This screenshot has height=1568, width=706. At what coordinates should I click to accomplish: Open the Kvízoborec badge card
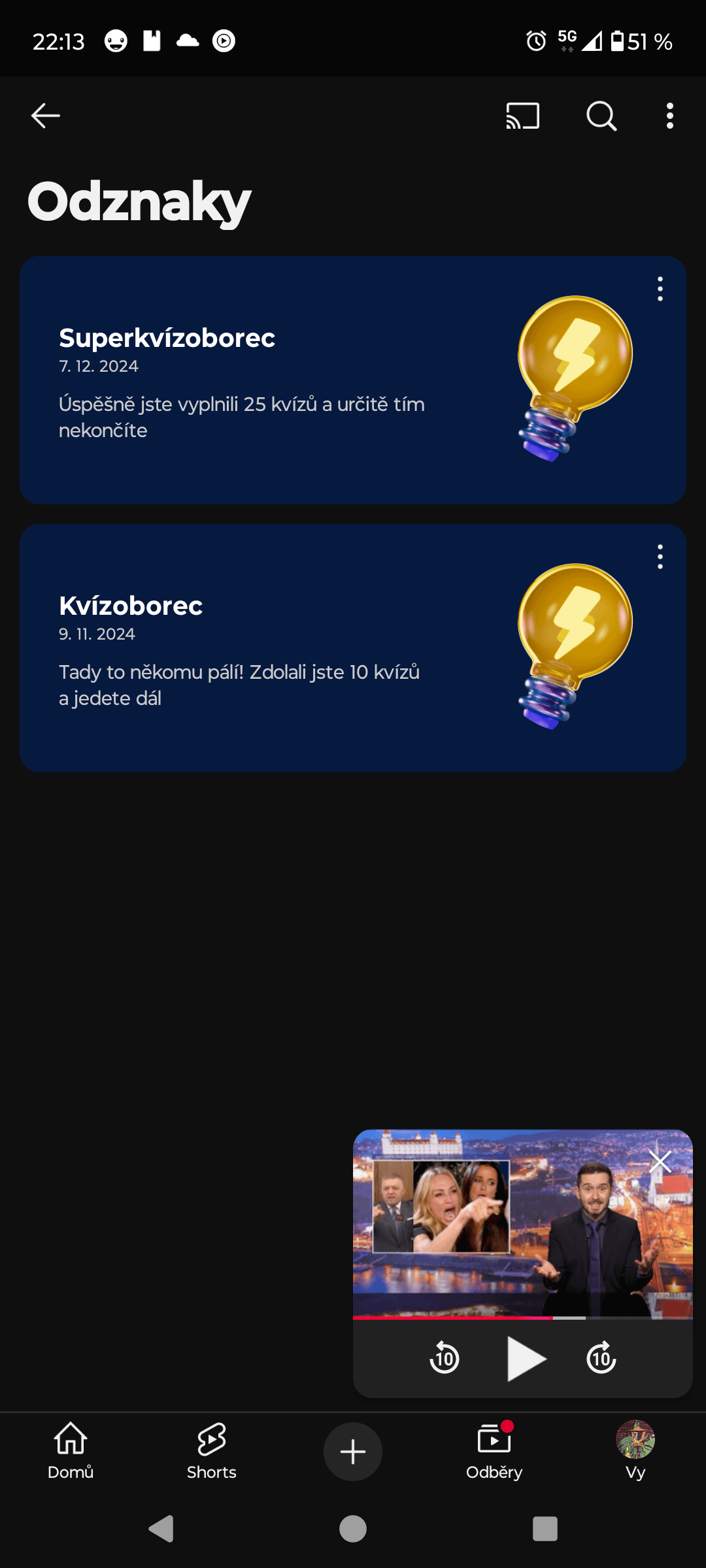point(353,648)
